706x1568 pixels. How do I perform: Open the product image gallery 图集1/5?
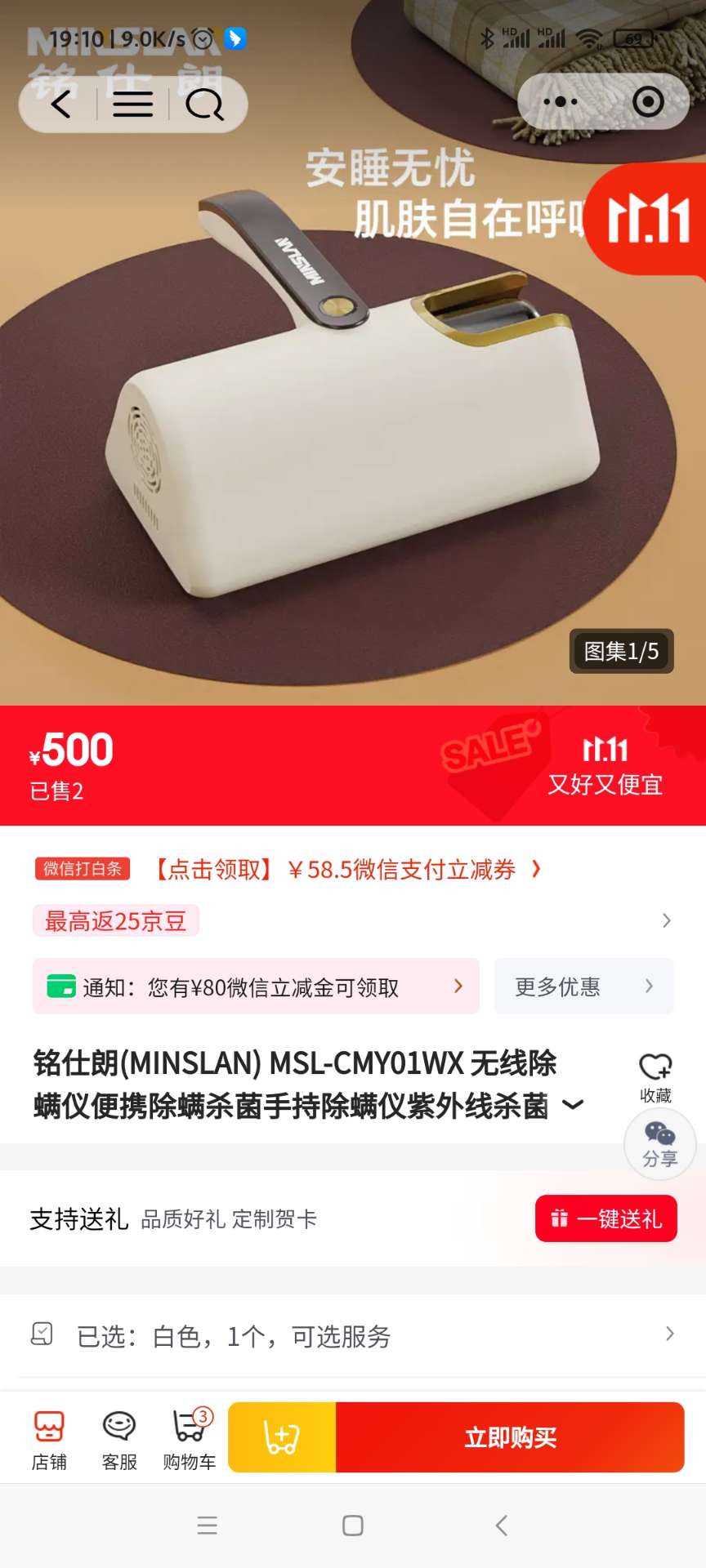[621, 651]
